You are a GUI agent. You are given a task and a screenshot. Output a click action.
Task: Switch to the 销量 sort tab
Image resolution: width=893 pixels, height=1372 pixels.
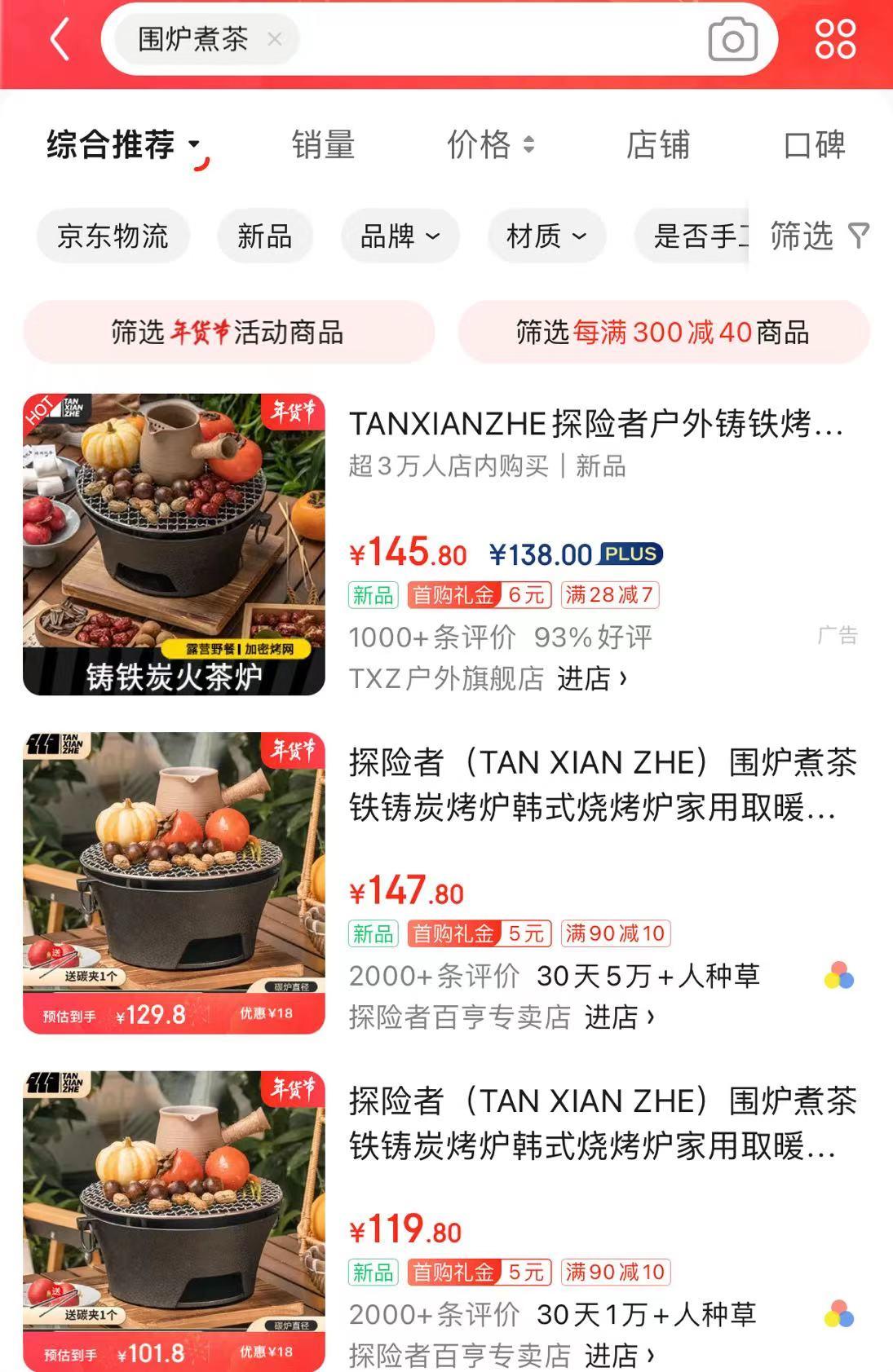pos(324,147)
